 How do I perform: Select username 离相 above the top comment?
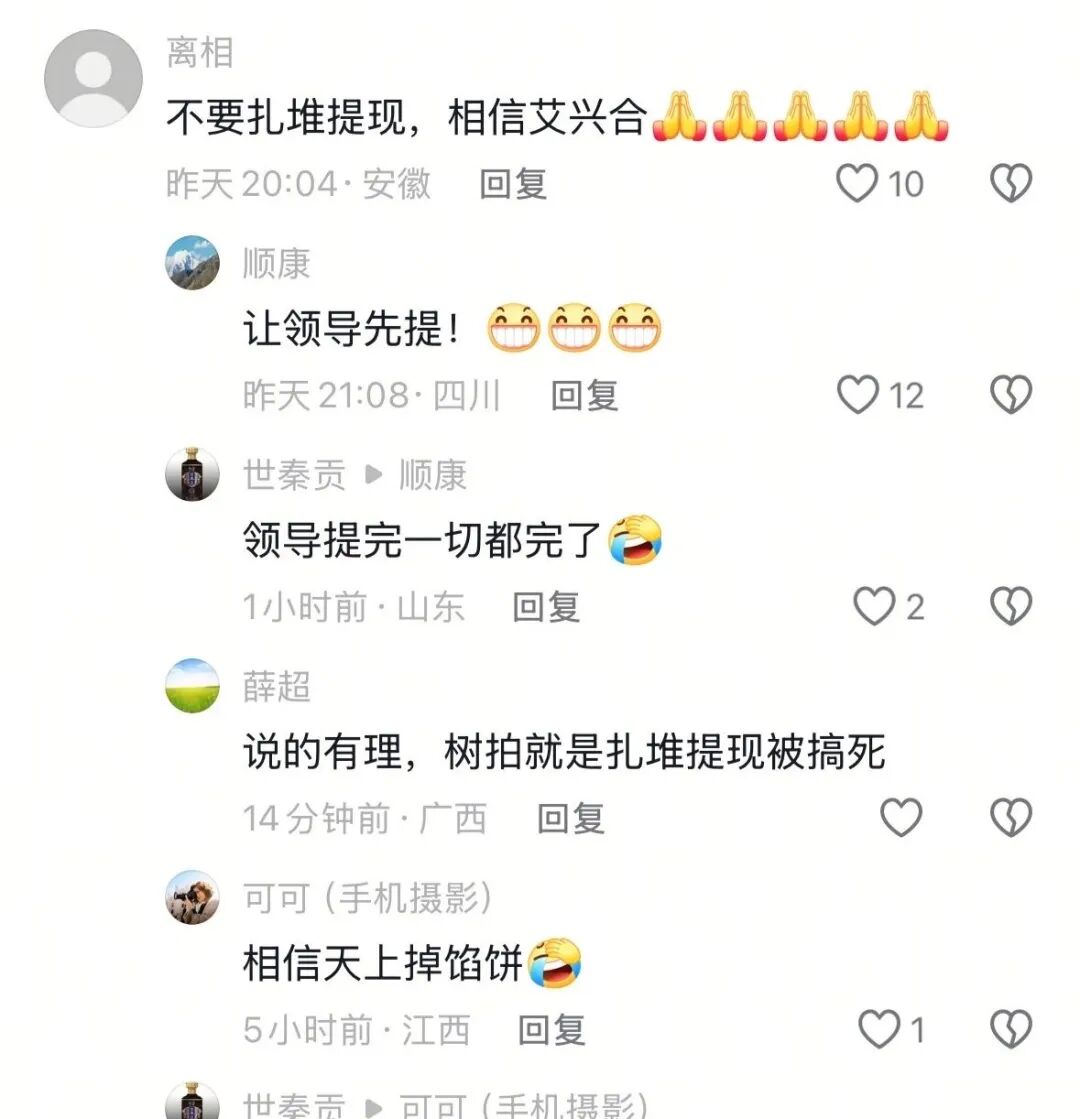200,55
